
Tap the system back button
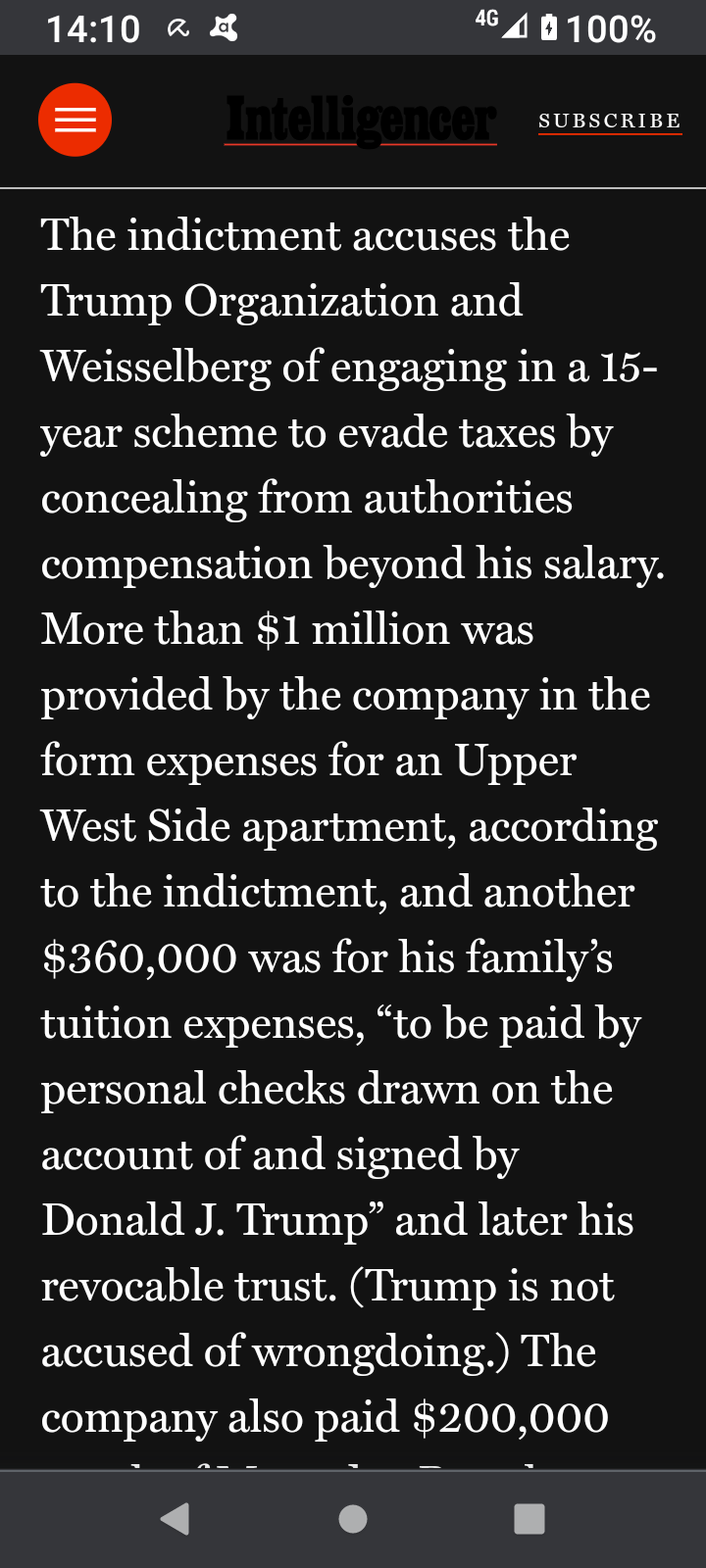click(x=176, y=1518)
